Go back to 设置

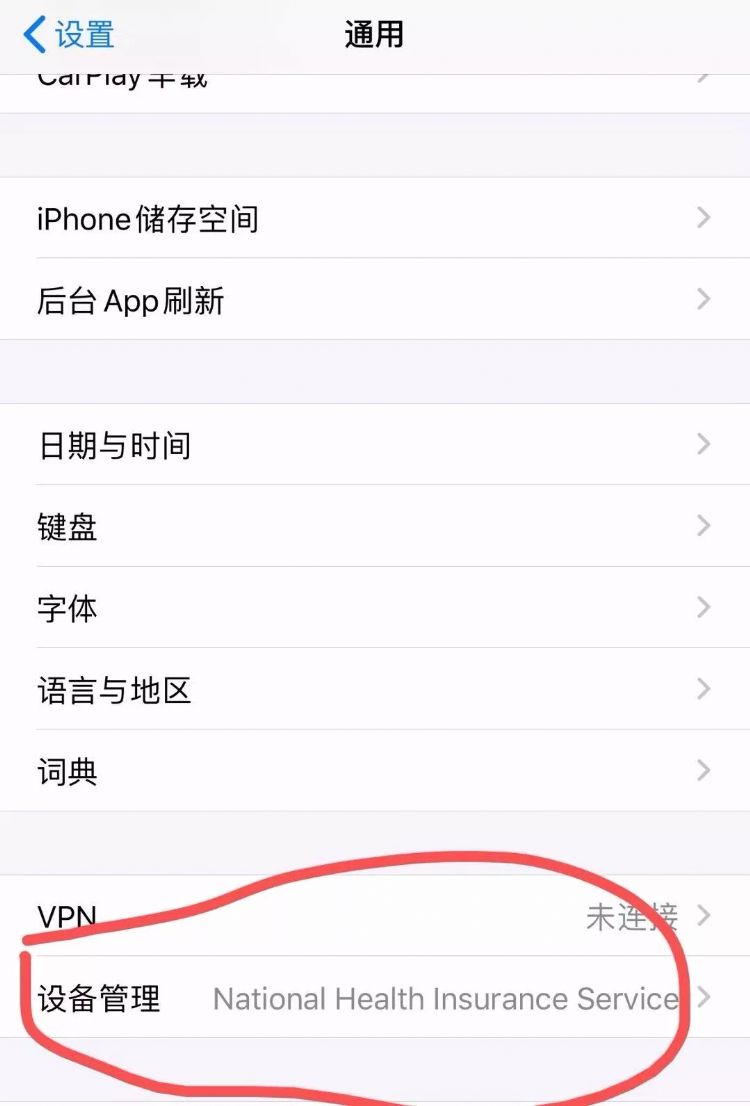[68, 35]
